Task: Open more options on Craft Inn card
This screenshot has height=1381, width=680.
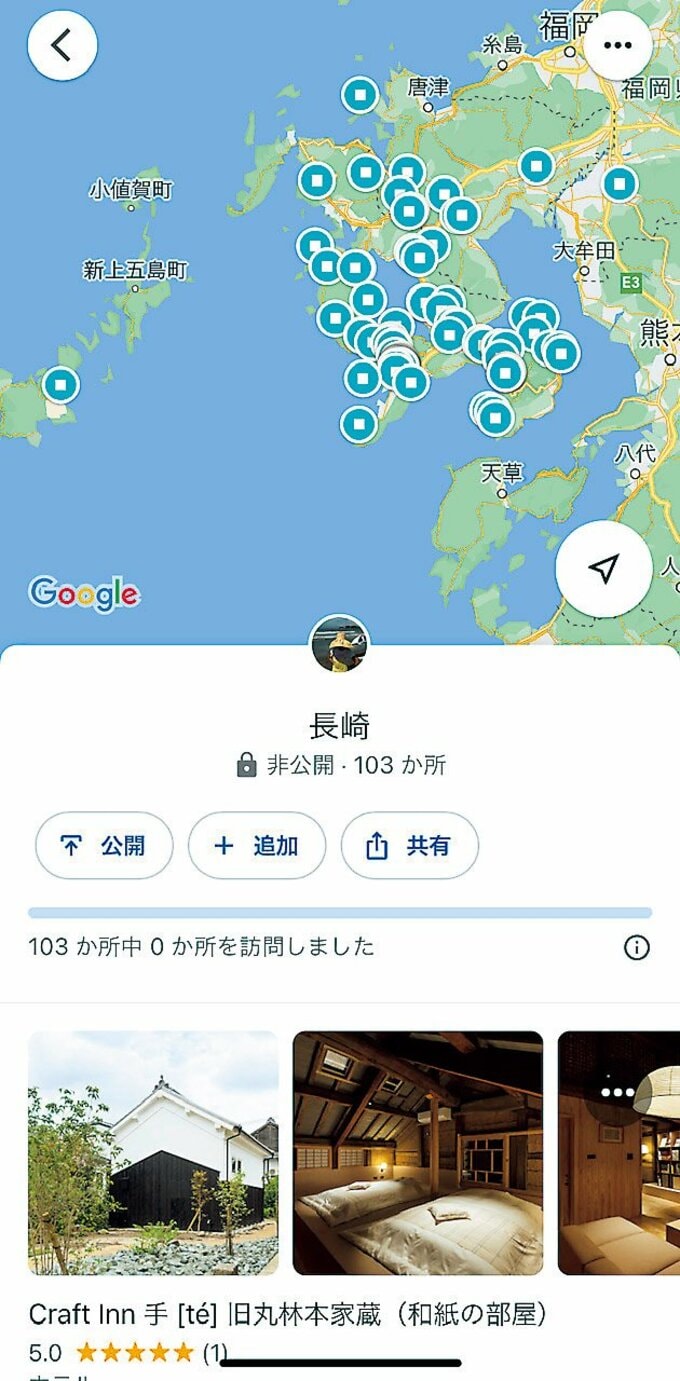Action: point(617,1092)
